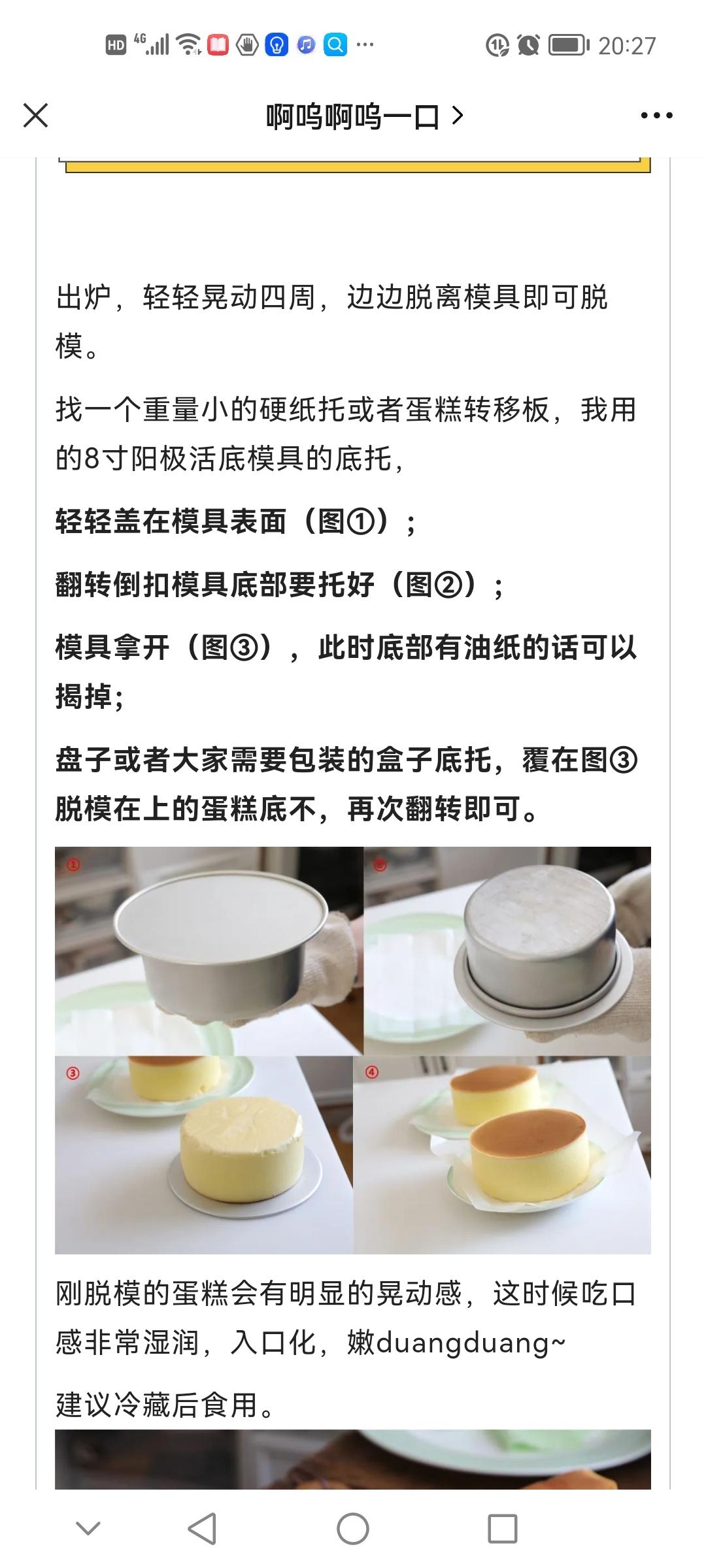Tap the system back button
The height and width of the screenshot is (1568, 706).
(202, 1529)
